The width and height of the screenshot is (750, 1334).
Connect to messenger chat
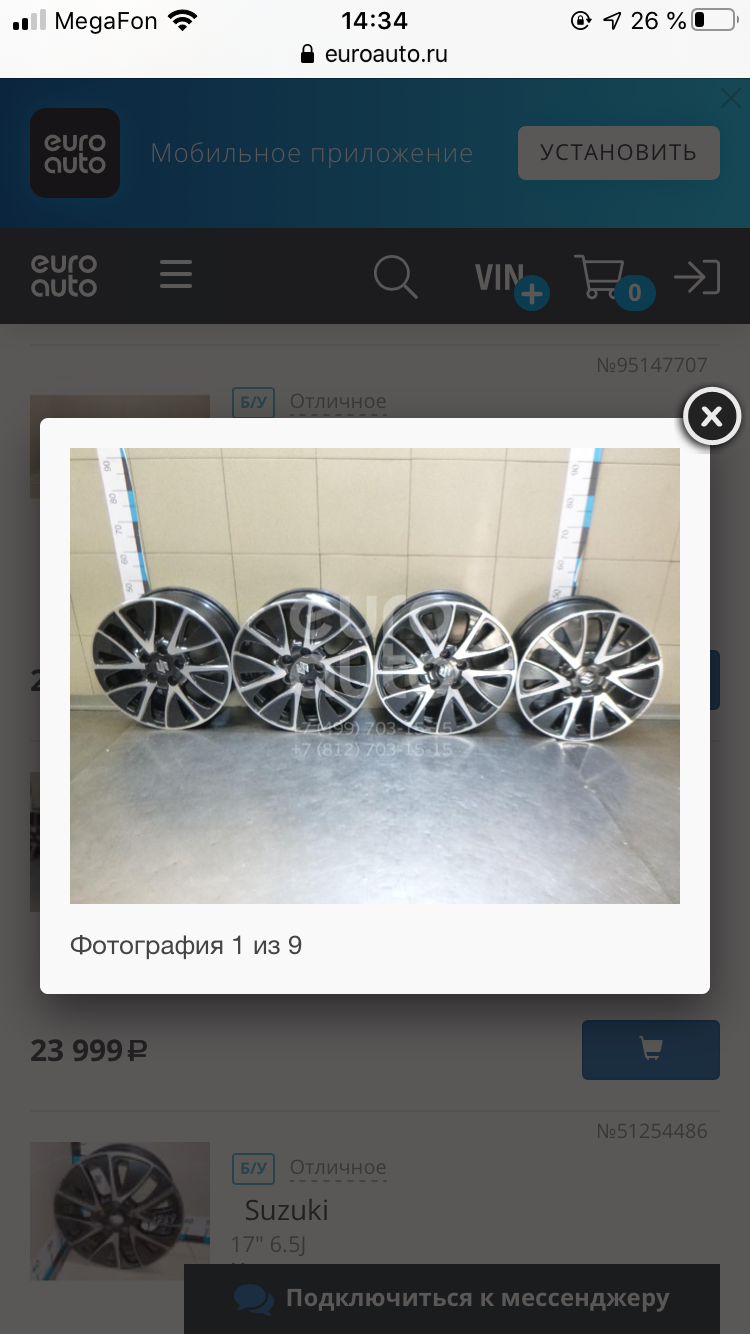(452, 1298)
